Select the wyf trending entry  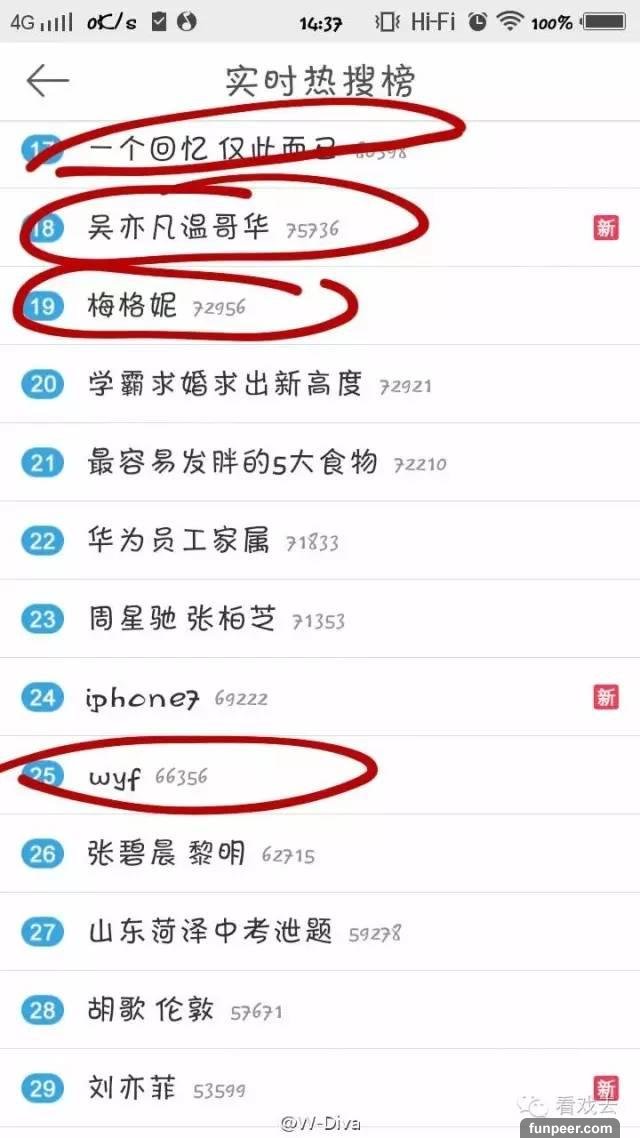[114, 776]
